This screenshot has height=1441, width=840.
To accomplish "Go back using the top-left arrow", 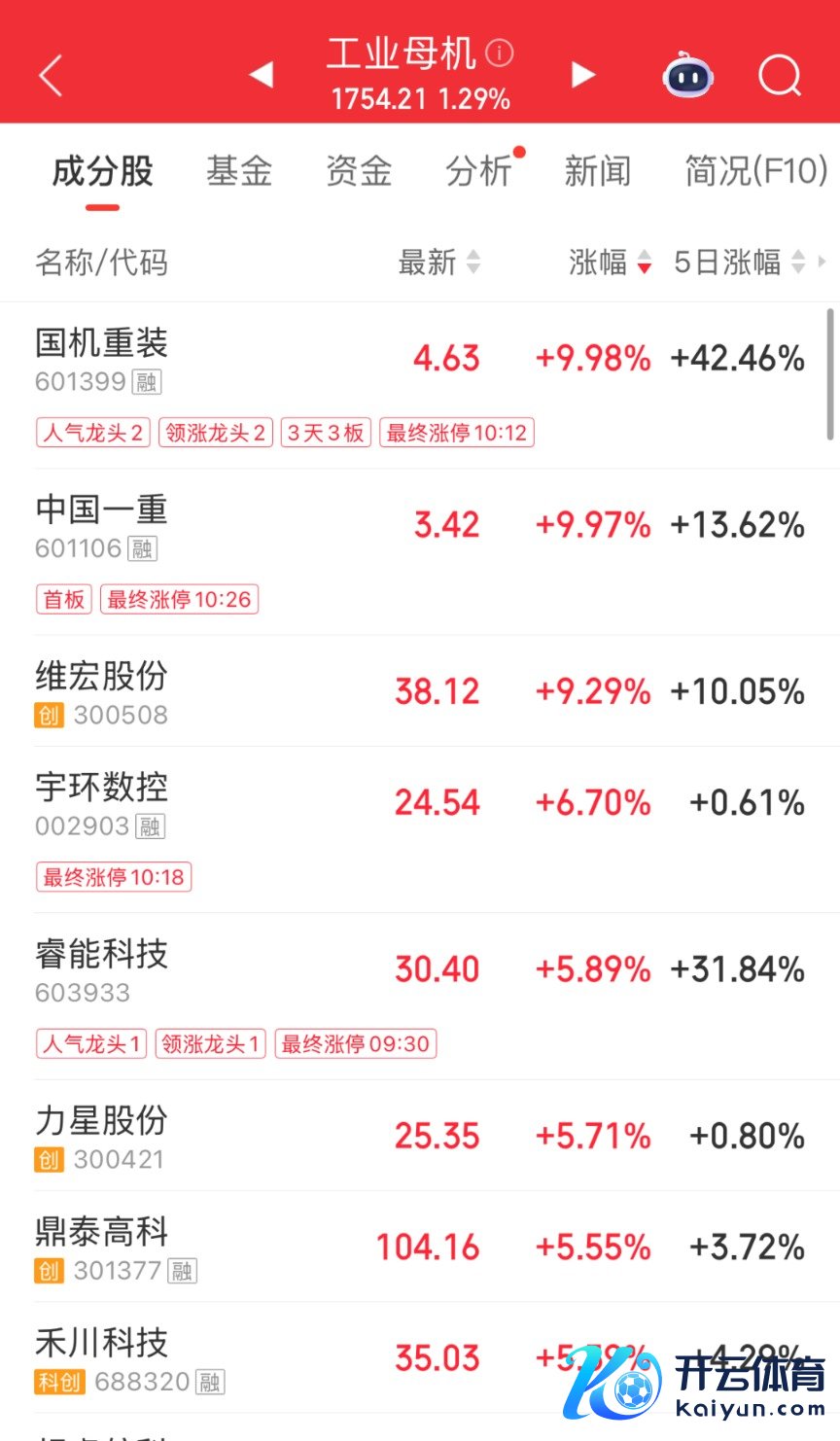I will [51, 75].
